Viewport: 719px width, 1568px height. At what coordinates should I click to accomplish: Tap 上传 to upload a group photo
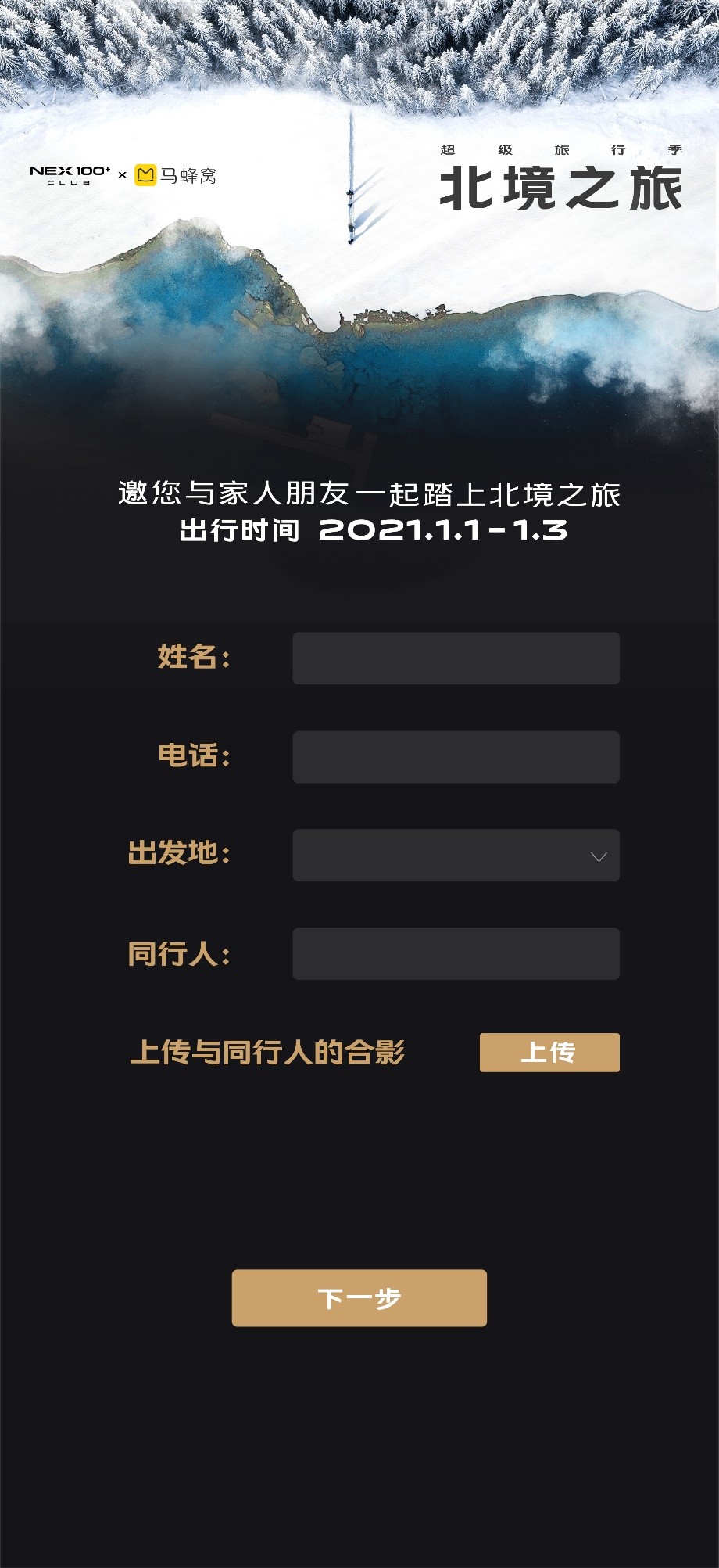coord(549,1053)
